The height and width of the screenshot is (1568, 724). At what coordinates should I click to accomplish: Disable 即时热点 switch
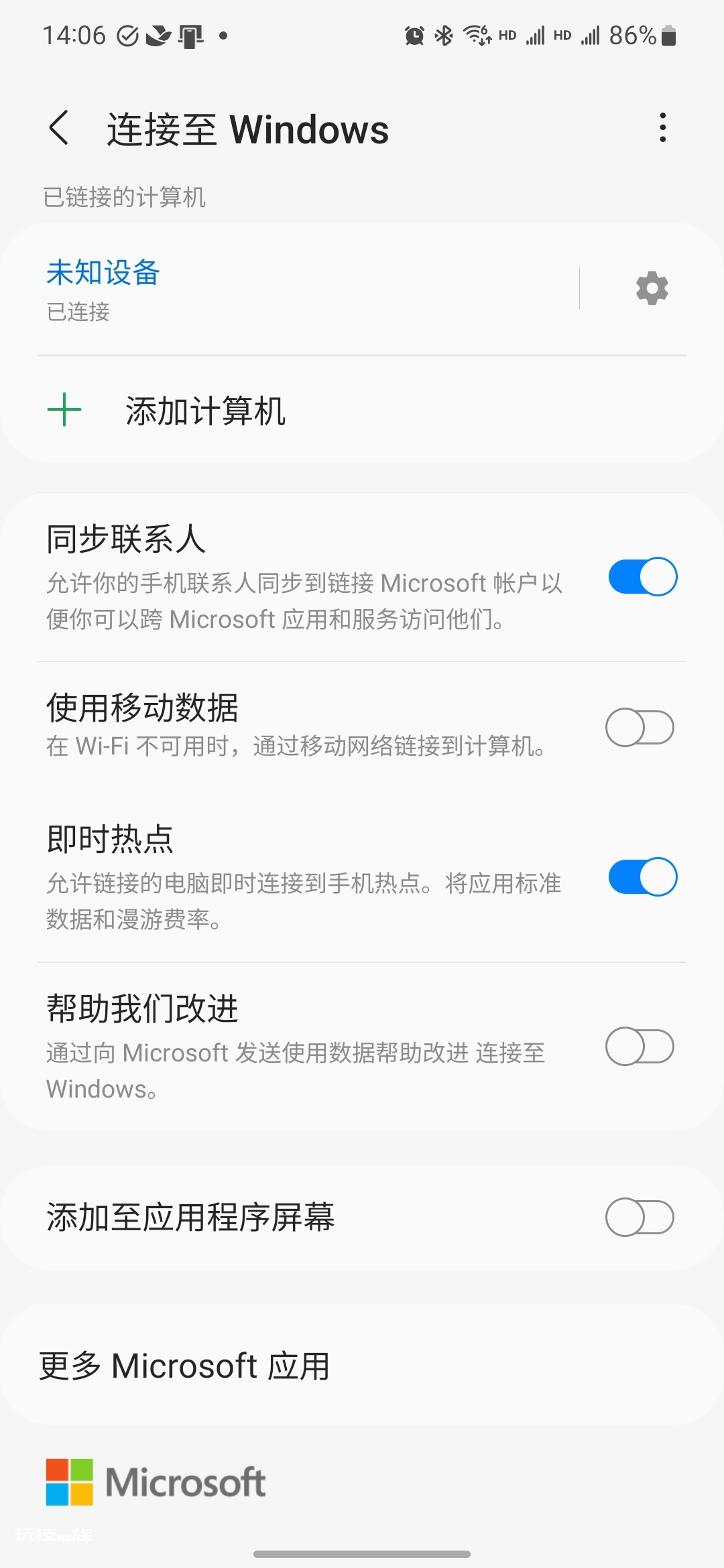coord(642,877)
